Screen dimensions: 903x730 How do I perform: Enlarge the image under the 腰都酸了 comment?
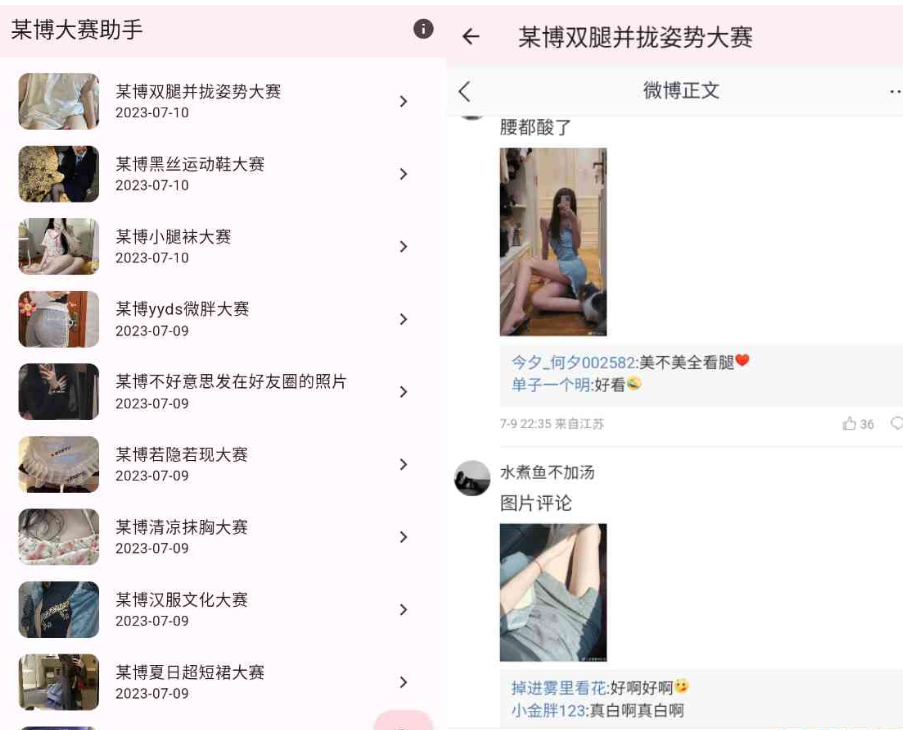pyautogui.click(x=553, y=242)
